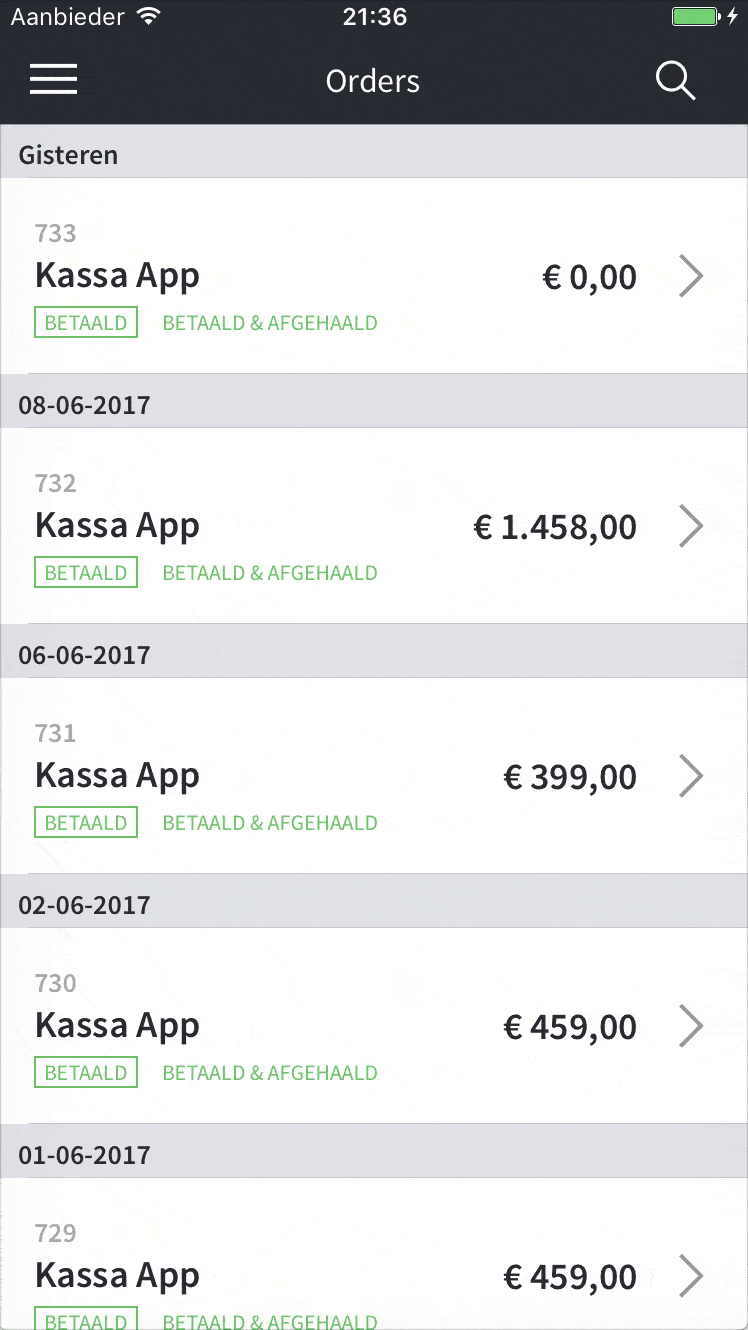Open the hamburger navigation menu
The image size is (748, 1330).
[53, 80]
